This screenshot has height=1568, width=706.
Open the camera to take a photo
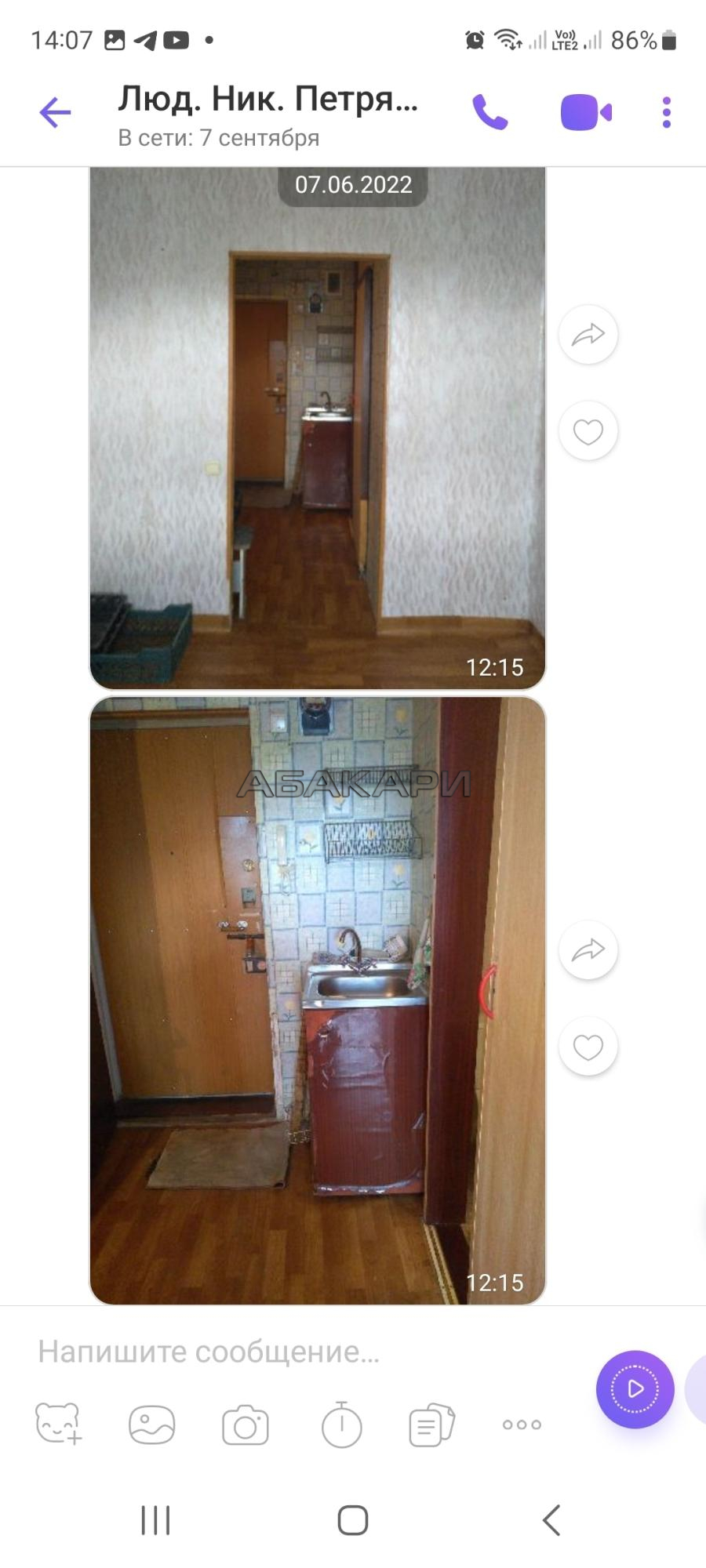tap(246, 1425)
